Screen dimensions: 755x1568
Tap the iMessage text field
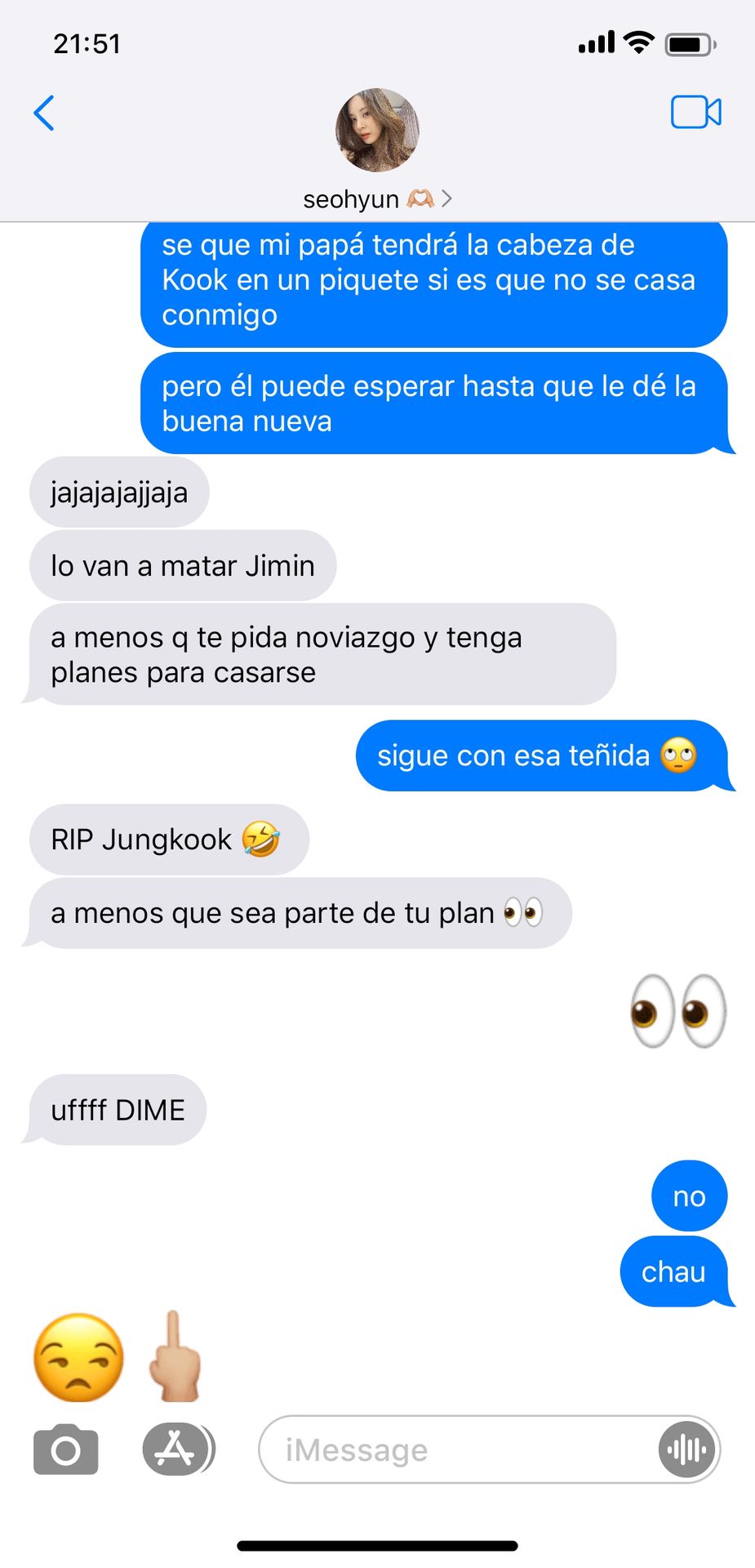pyautogui.click(x=457, y=1450)
